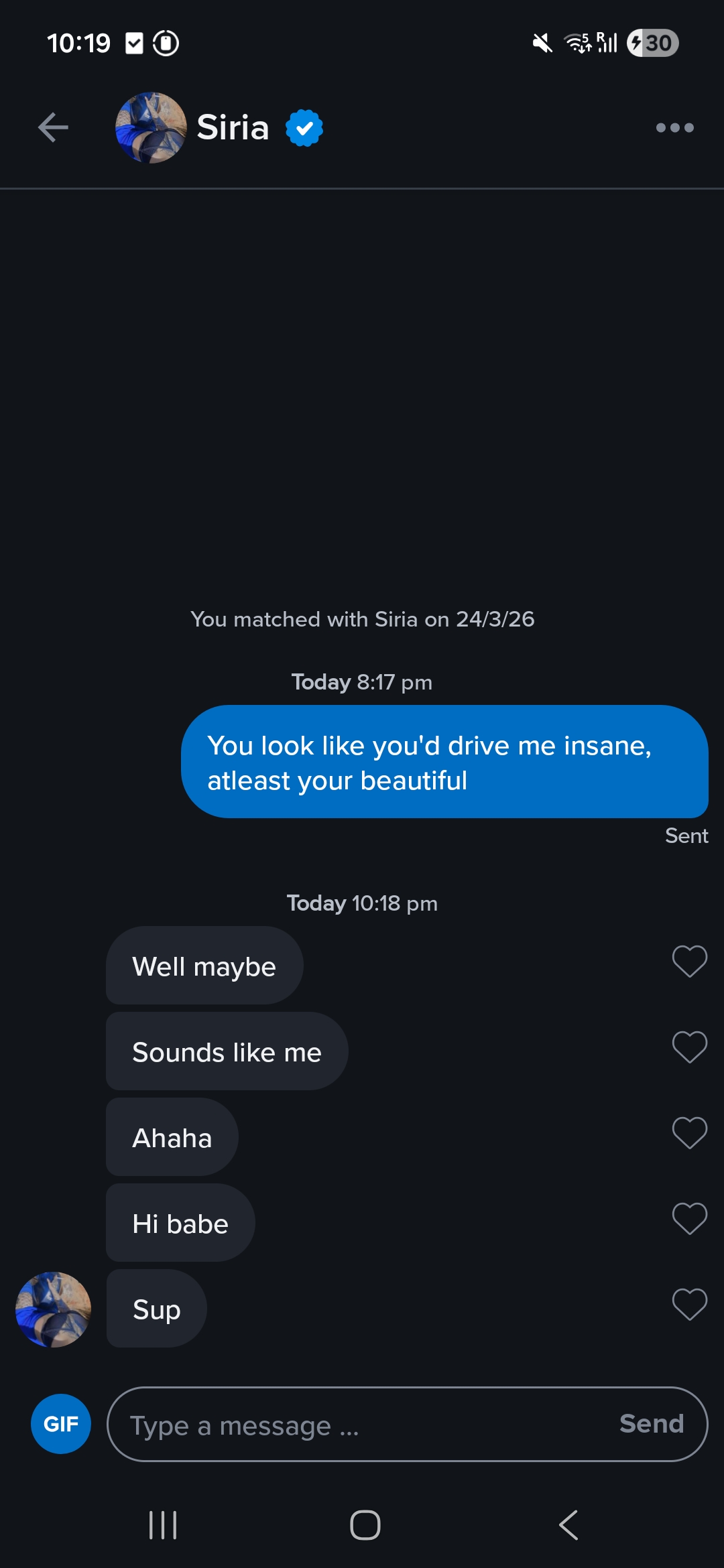Tap the GIF button near message box
The width and height of the screenshot is (724, 1568).
point(60,1423)
